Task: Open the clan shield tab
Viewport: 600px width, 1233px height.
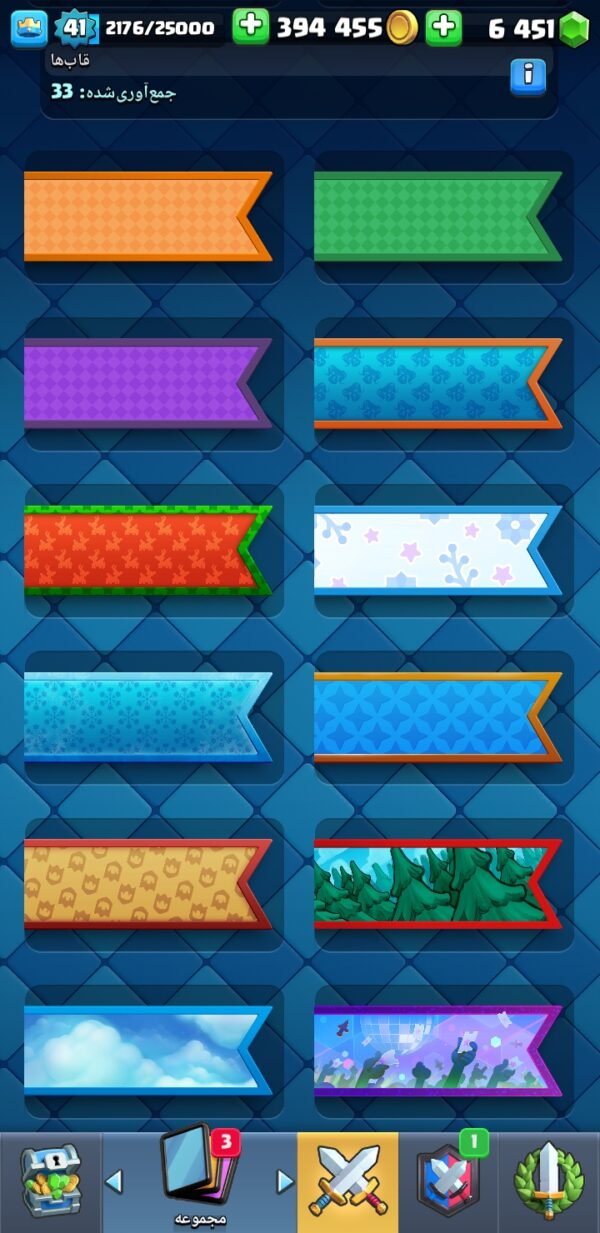Action: (448, 1182)
